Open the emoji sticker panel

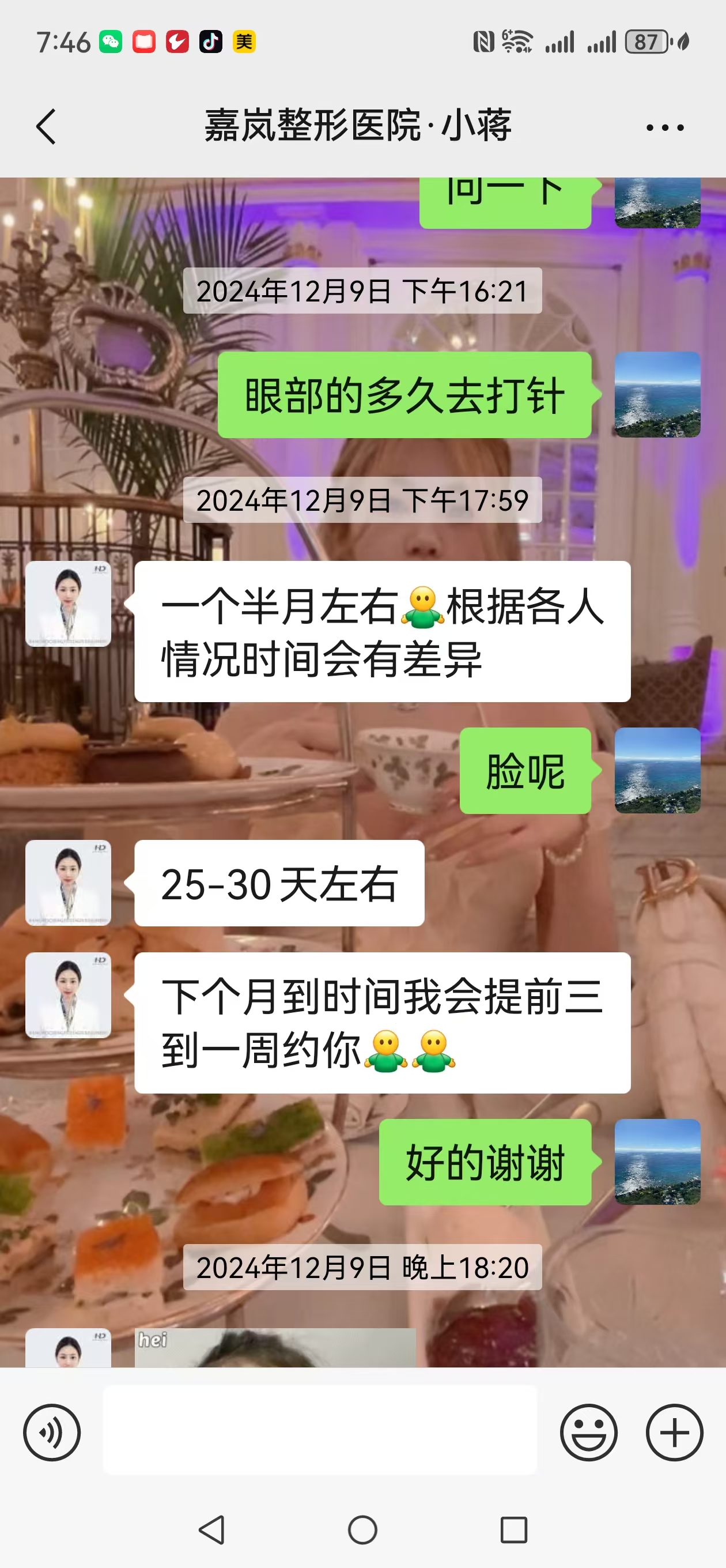tap(588, 1433)
